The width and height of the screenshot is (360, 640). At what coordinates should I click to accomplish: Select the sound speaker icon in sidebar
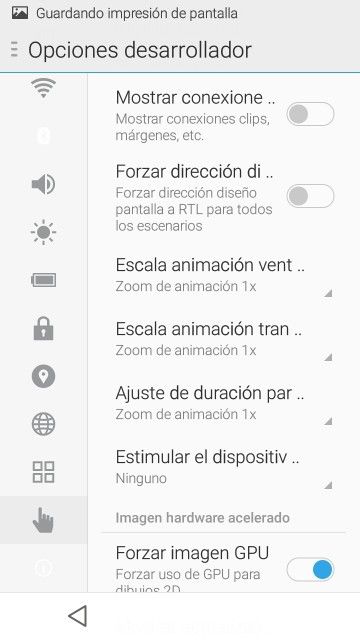click(43, 184)
